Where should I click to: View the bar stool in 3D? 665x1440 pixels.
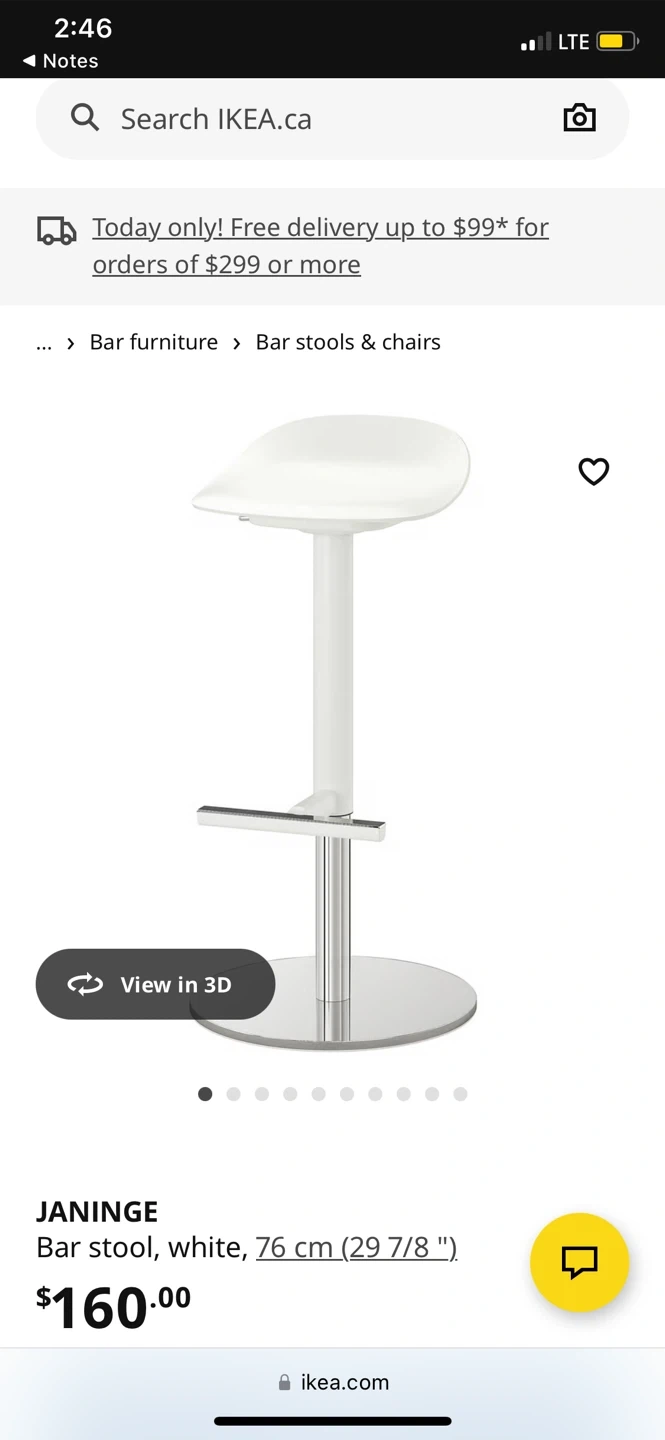click(x=155, y=984)
